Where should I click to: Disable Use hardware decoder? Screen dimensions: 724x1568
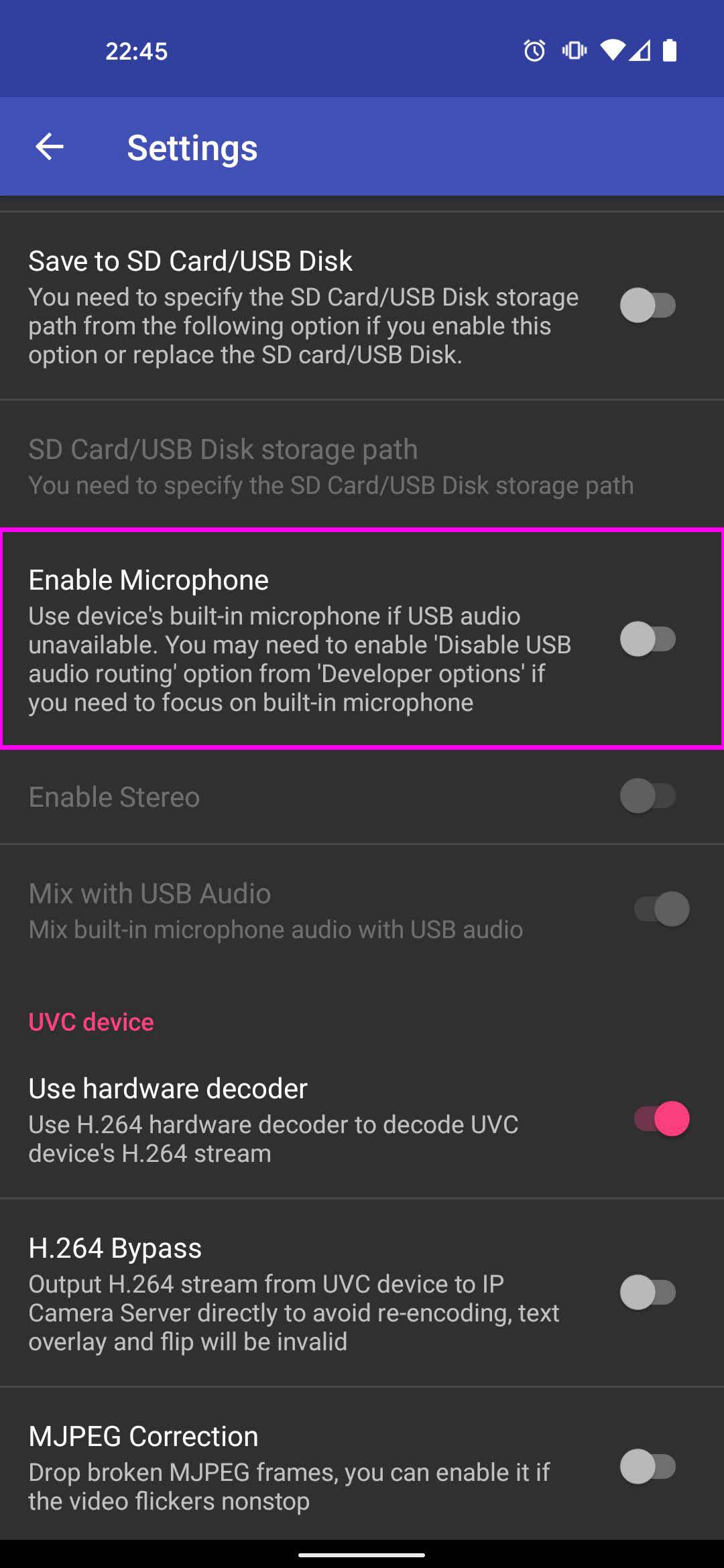661,1118
